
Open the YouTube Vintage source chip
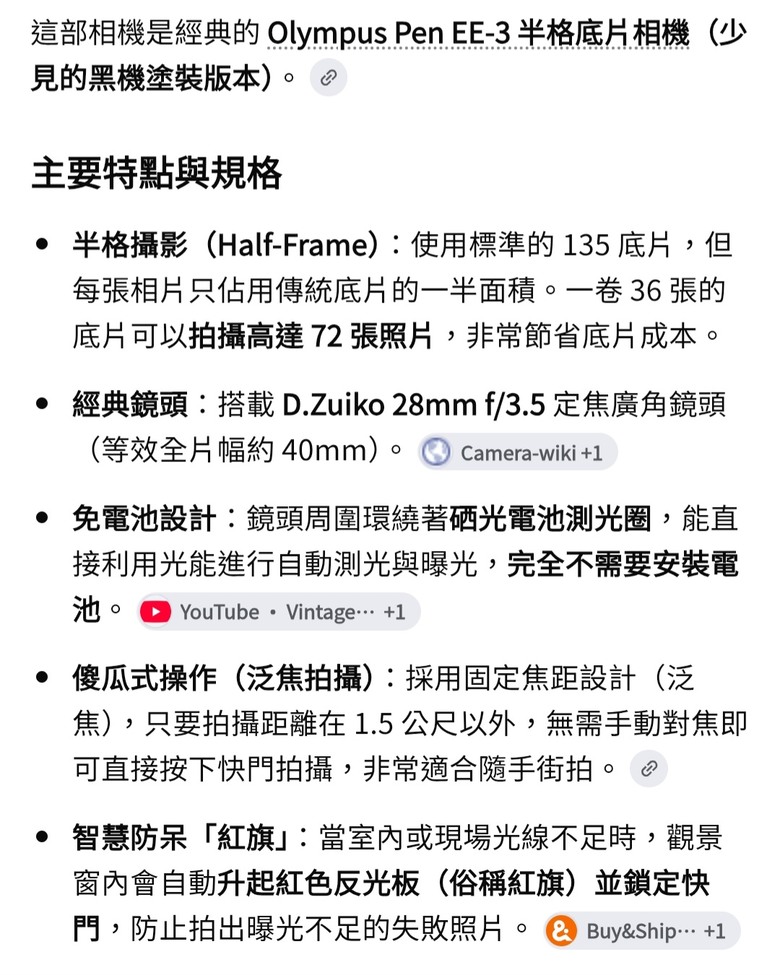point(279,612)
